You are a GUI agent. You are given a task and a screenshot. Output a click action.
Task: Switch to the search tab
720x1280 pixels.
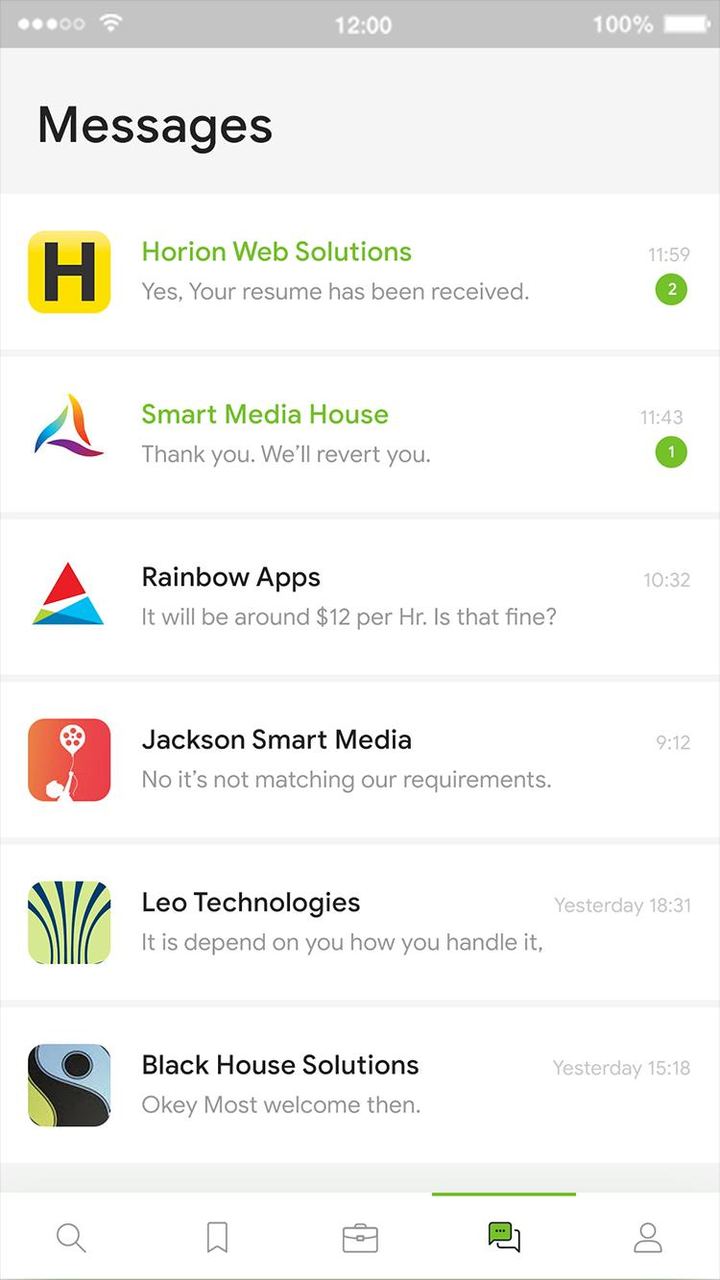pyautogui.click(x=71, y=1238)
